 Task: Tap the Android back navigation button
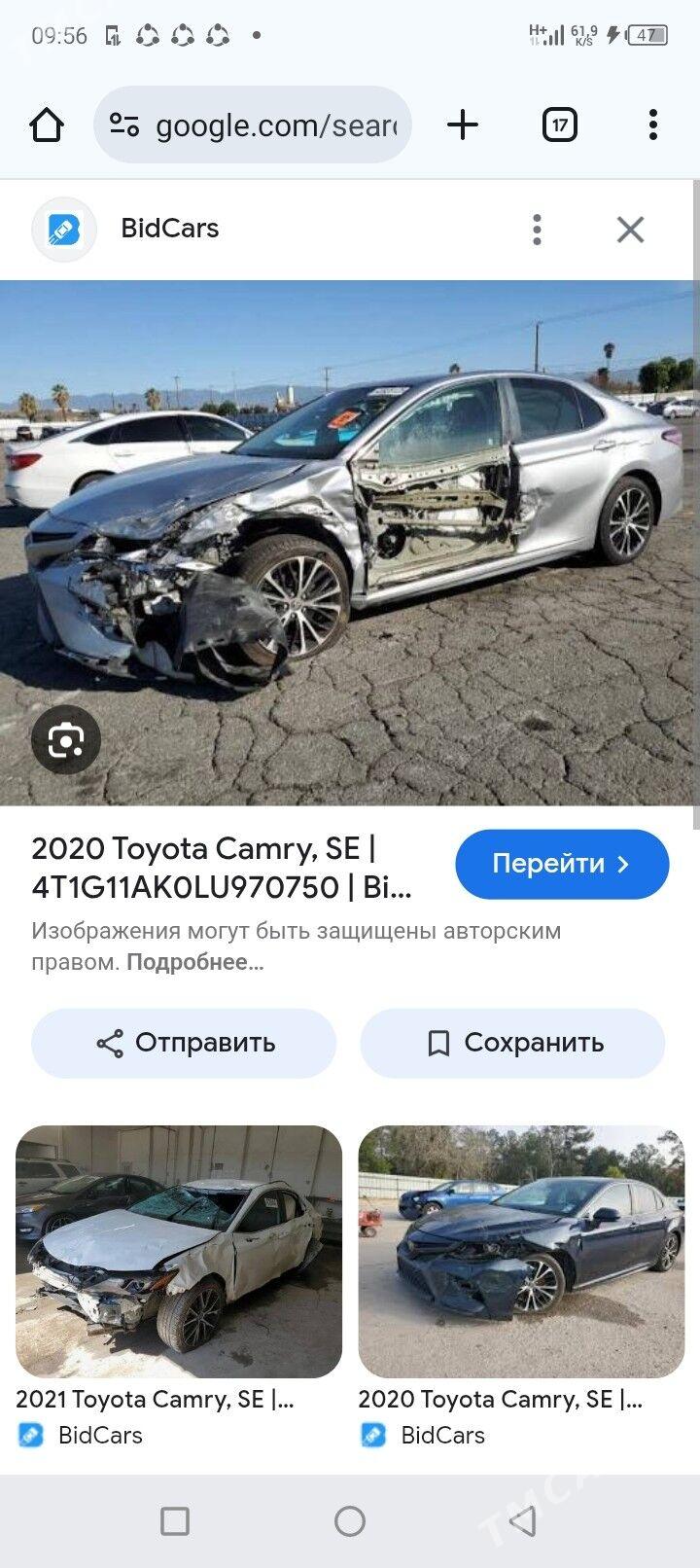pos(524,1519)
